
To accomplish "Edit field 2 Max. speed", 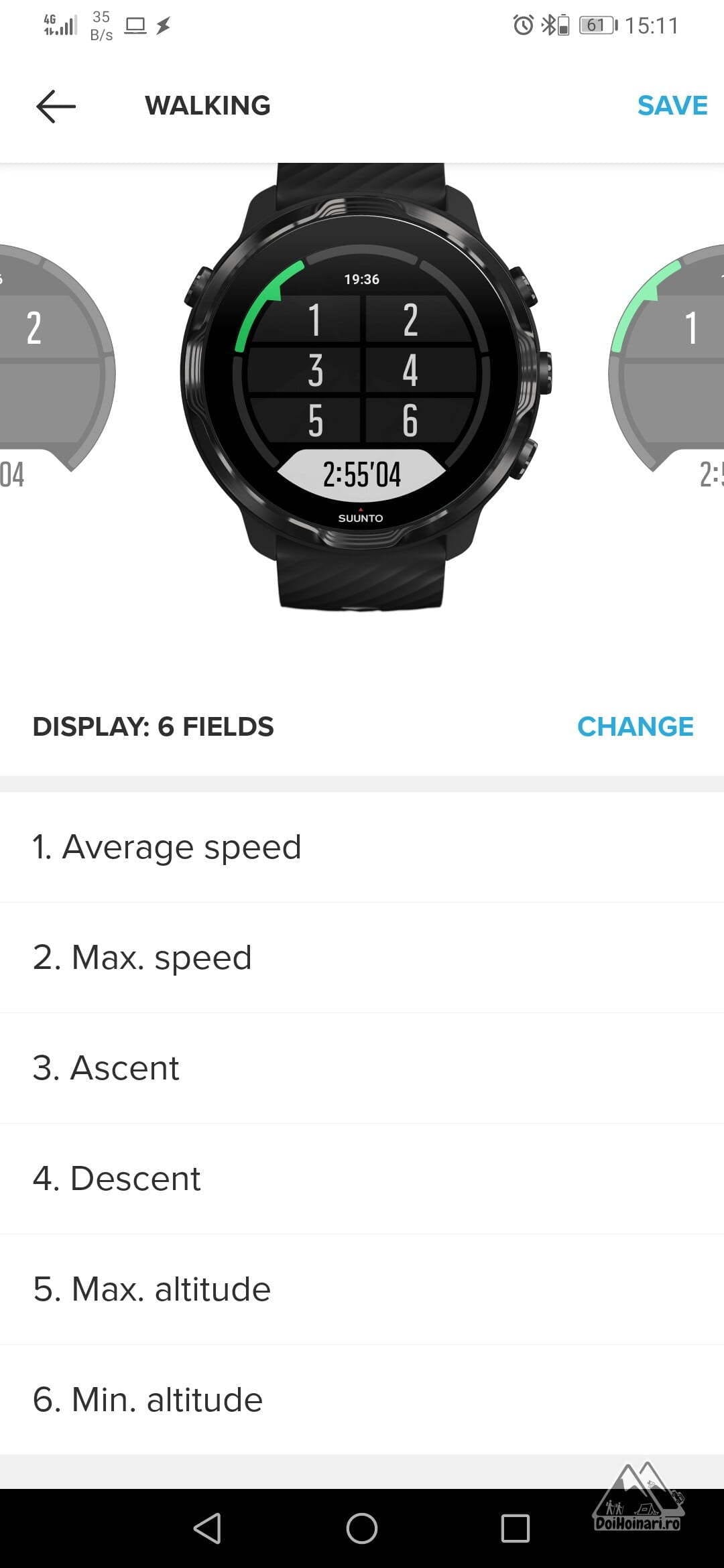I will (362, 958).
